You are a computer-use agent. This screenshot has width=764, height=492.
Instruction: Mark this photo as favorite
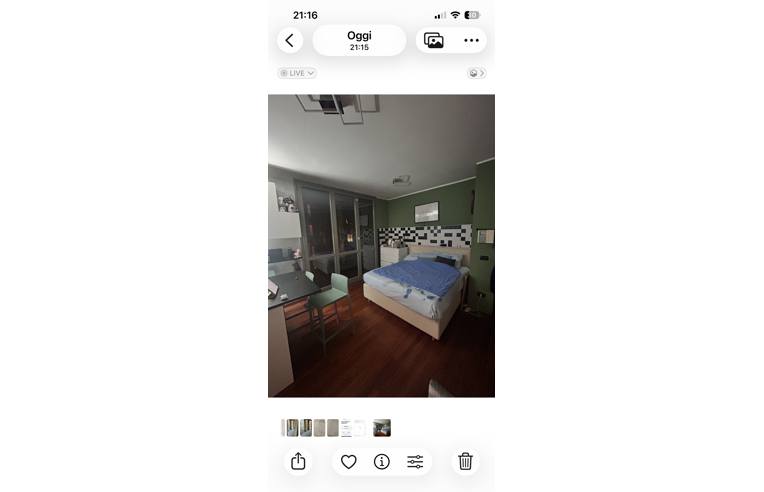[349, 461]
